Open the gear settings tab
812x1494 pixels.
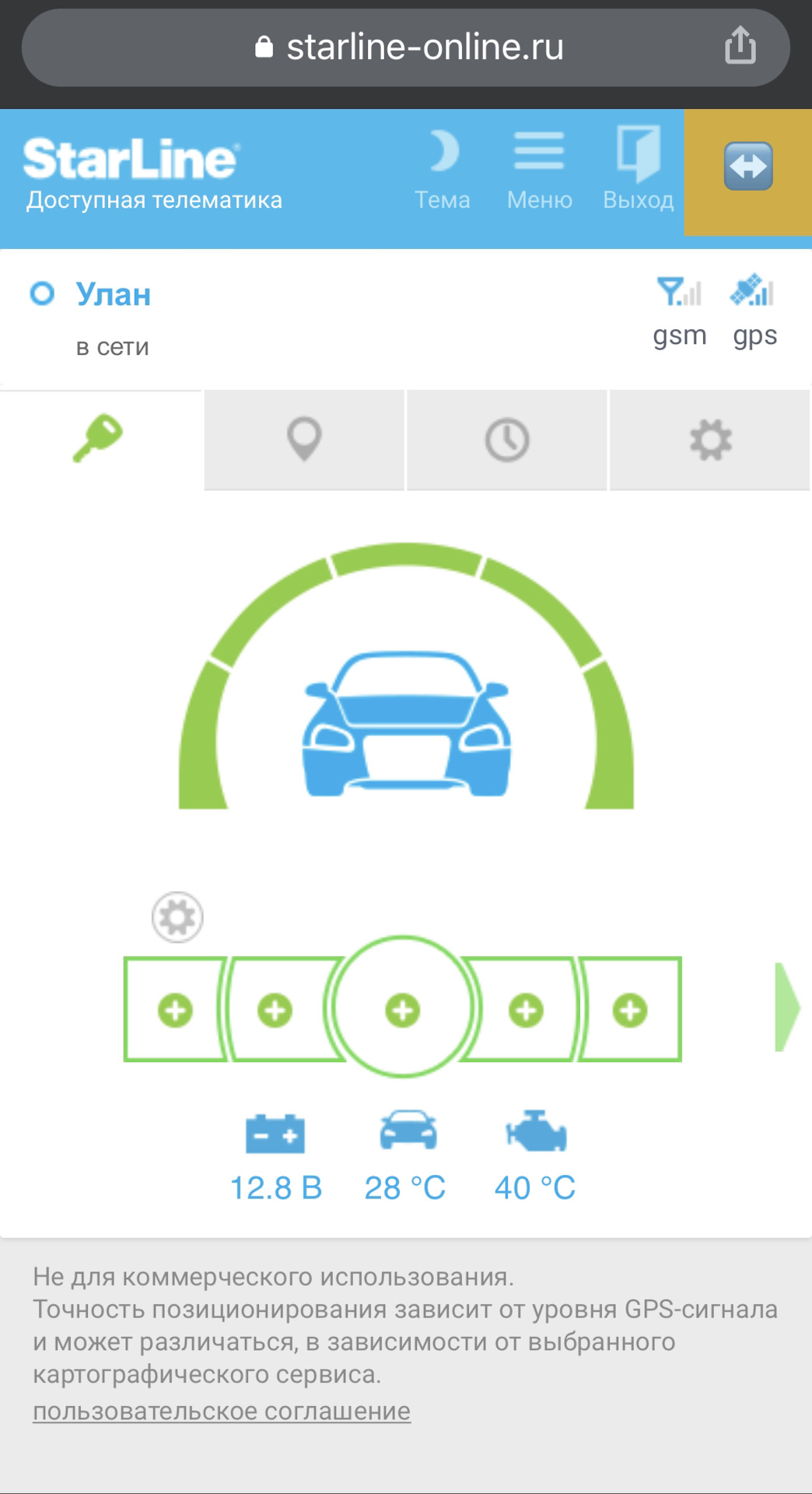click(x=710, y=440)
